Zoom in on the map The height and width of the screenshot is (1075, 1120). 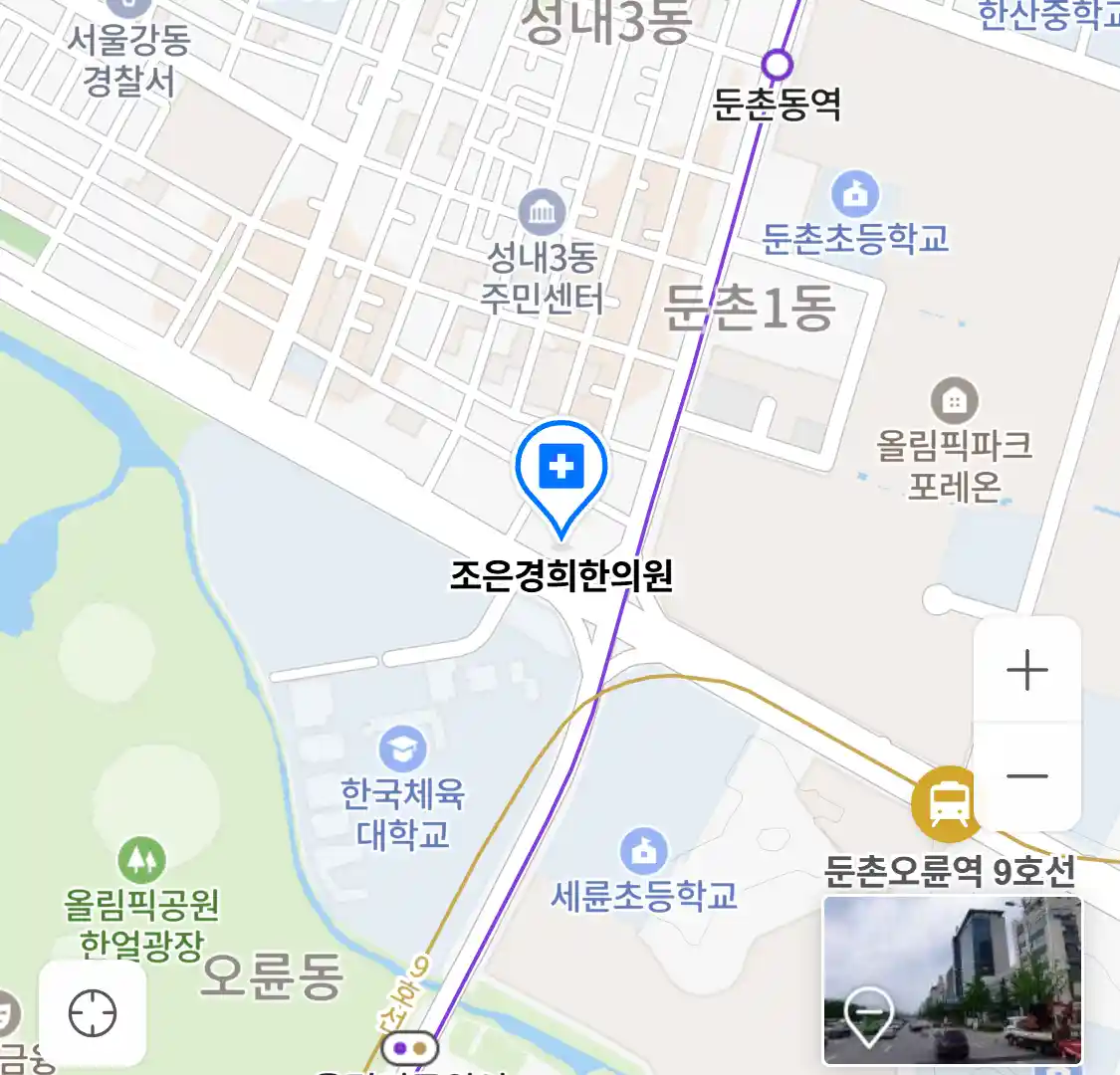pos(1026,671)
